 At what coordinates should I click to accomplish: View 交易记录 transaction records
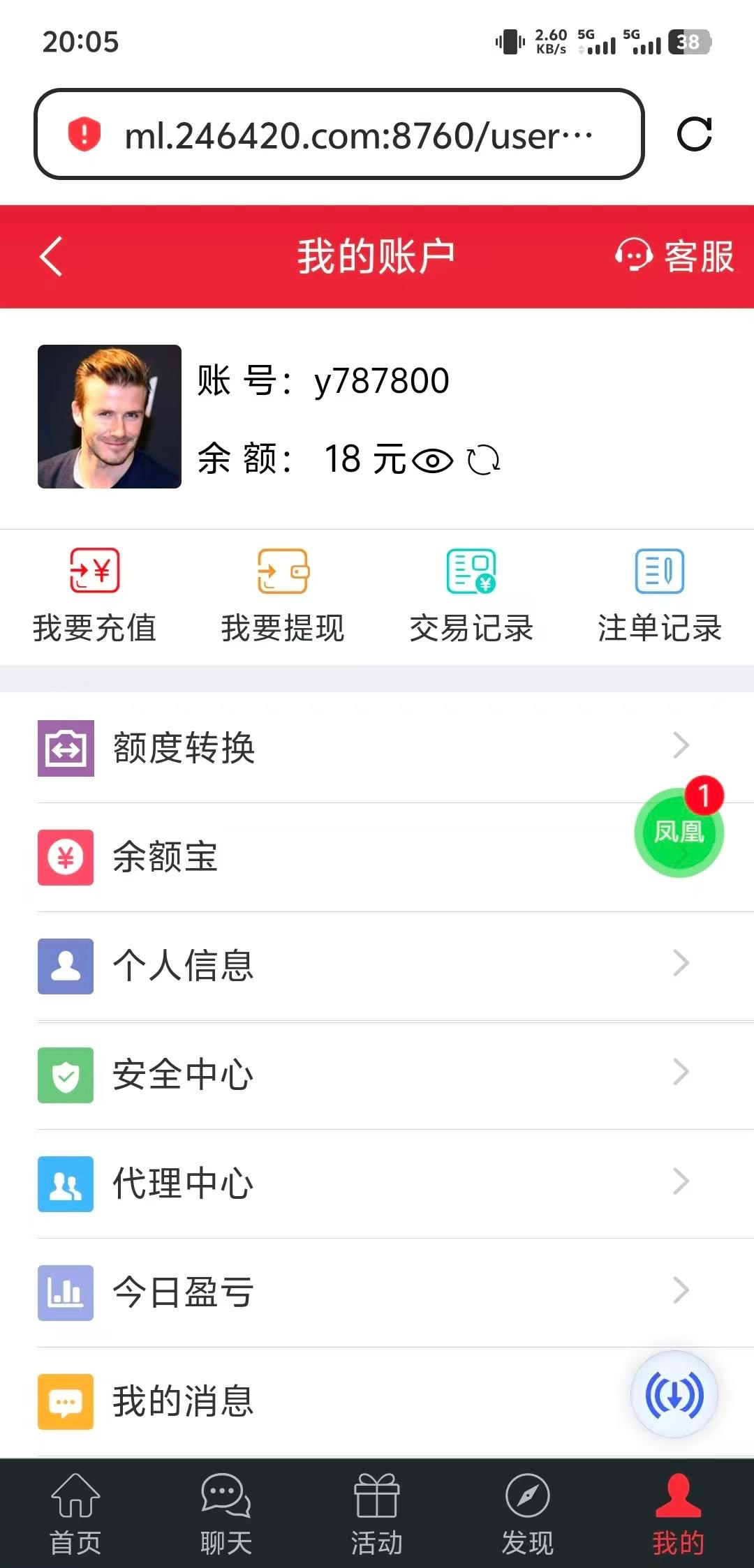tap(471, 595)
